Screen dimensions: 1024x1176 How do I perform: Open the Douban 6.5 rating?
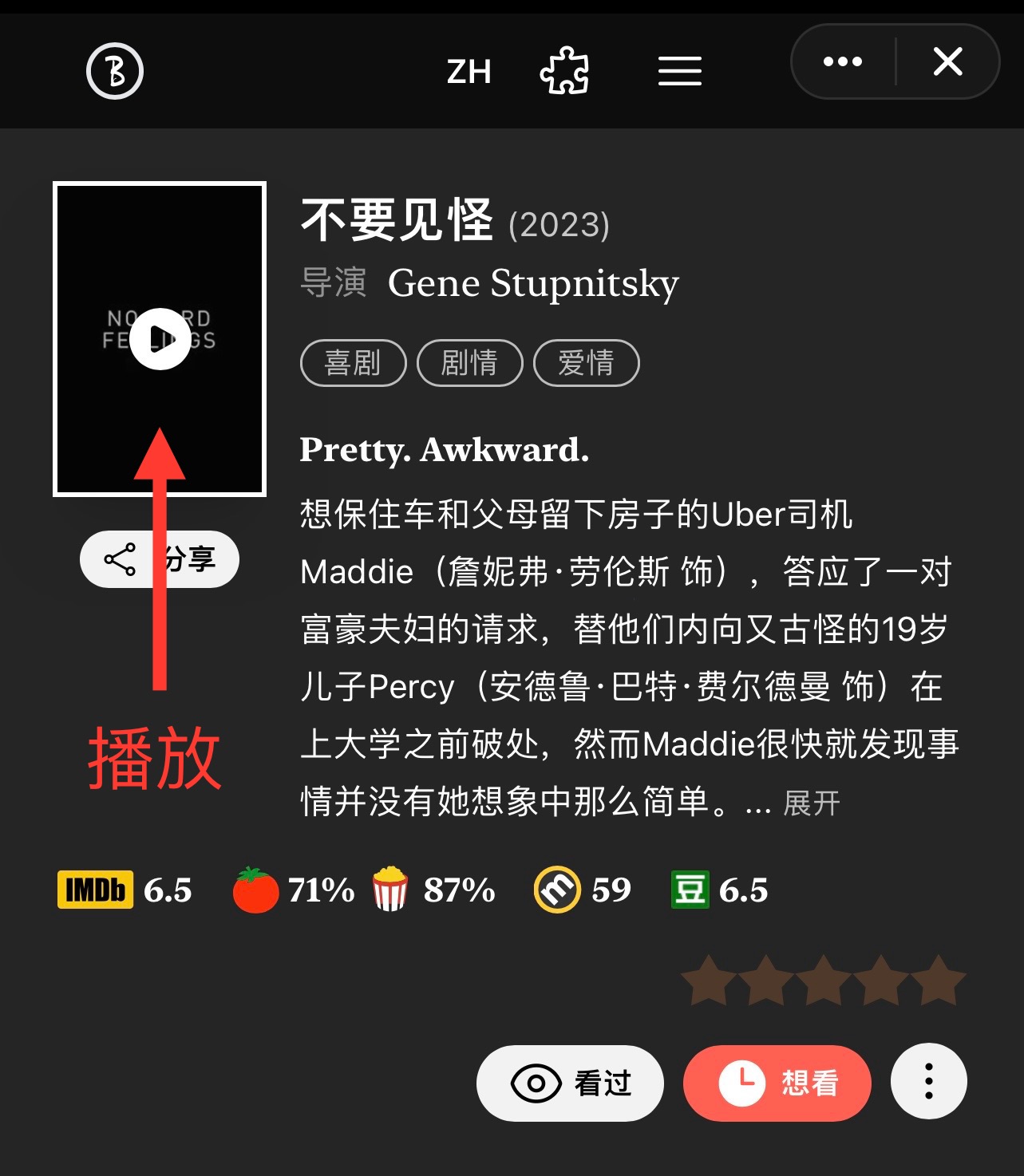[719, 890]
